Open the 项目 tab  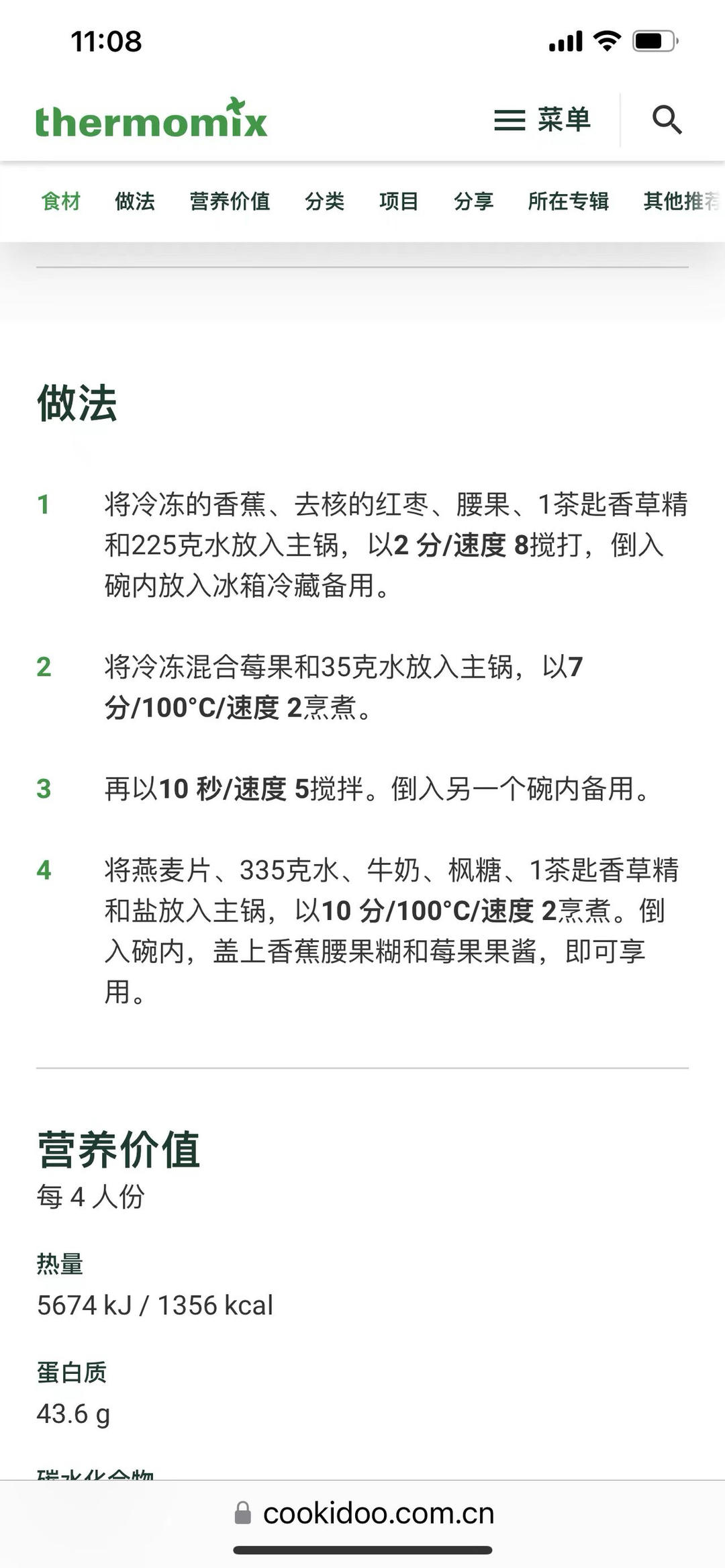click(399, 201)
